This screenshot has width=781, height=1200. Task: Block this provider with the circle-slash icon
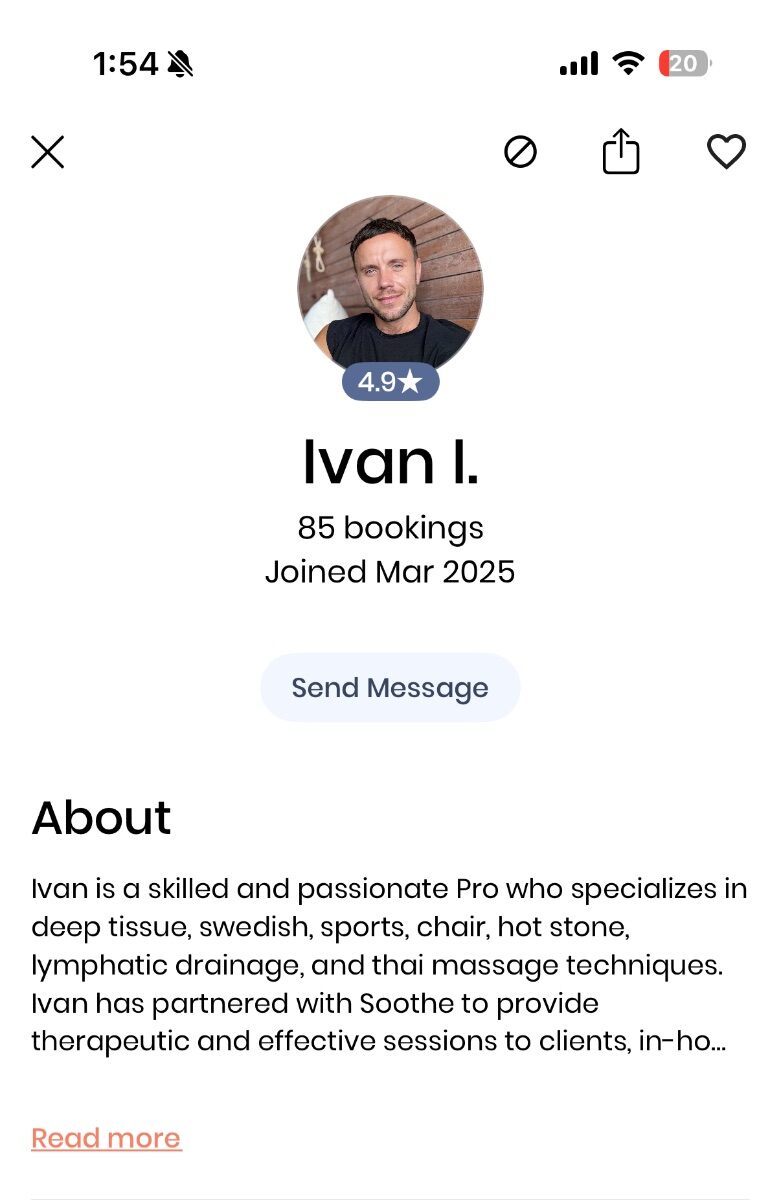520,152
